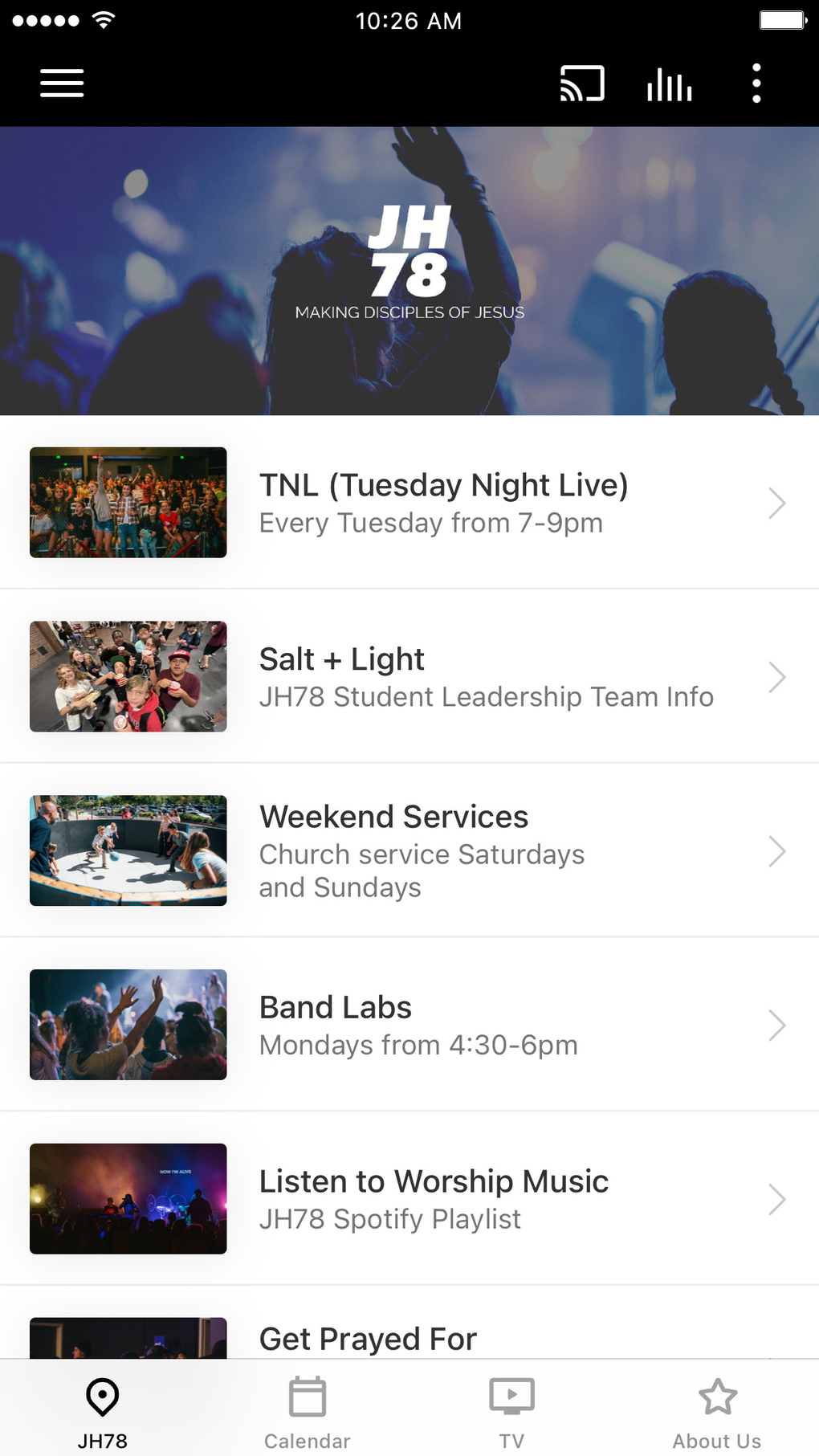Open TNL (Tuesday Night Live) row
The height and width of the screenshot is (1456, 819).
(409, 503)
